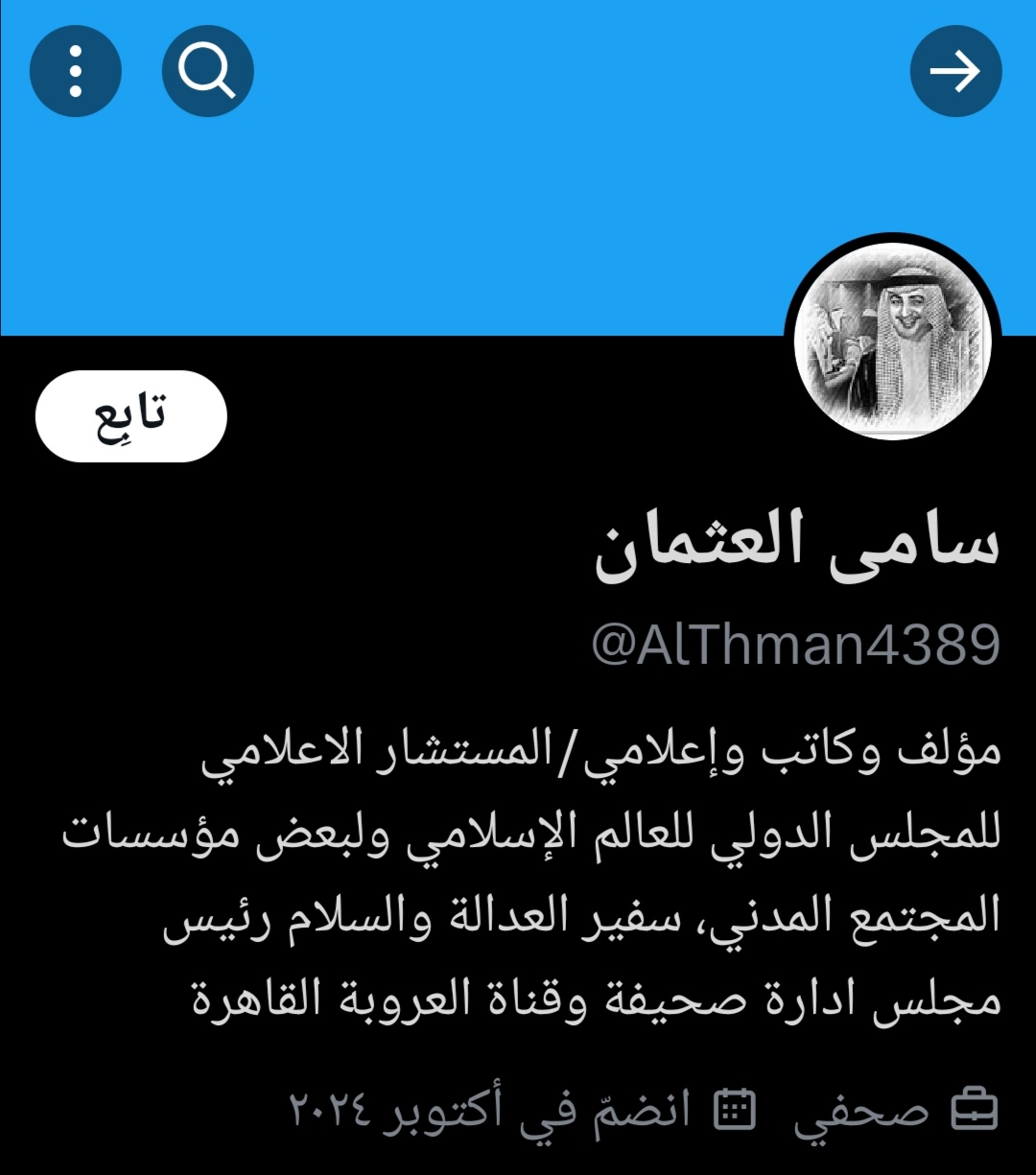The image size is (1036, 1175).
Task: Open the three-dot overflow menu
Action: tap(76, 72)
